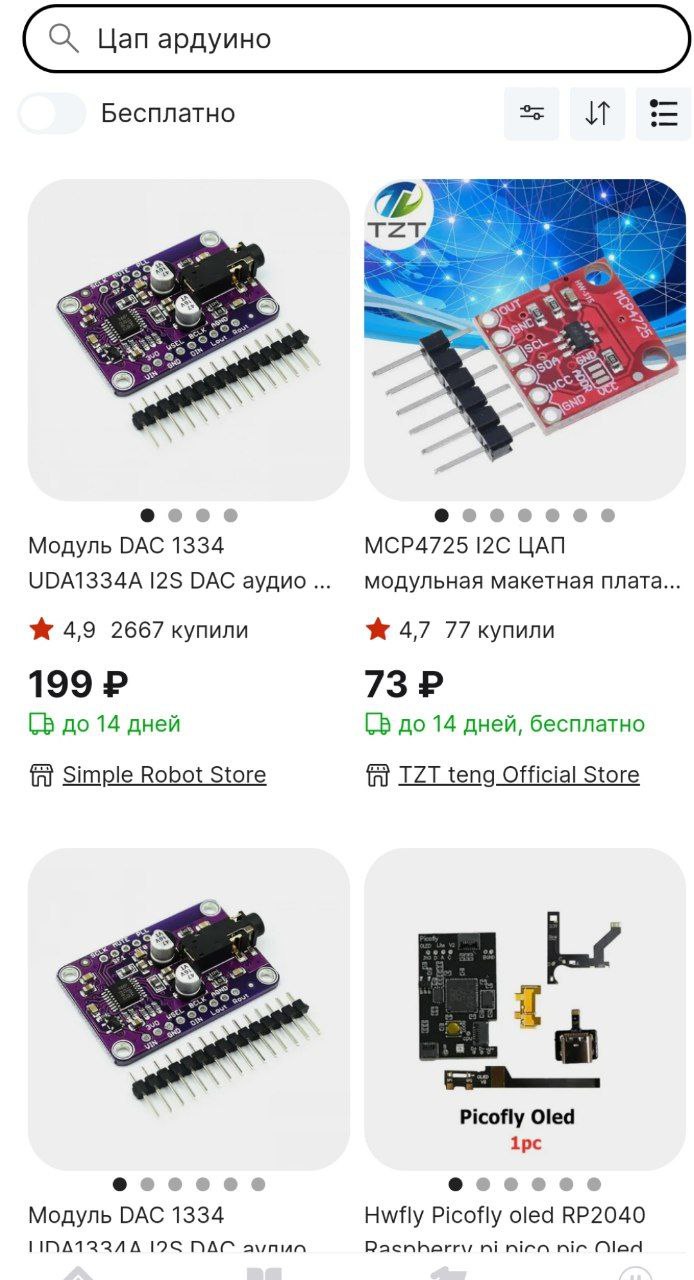Tap the search field with Цап ардуино
This screenshot has height=1280, width=694.
356,39
